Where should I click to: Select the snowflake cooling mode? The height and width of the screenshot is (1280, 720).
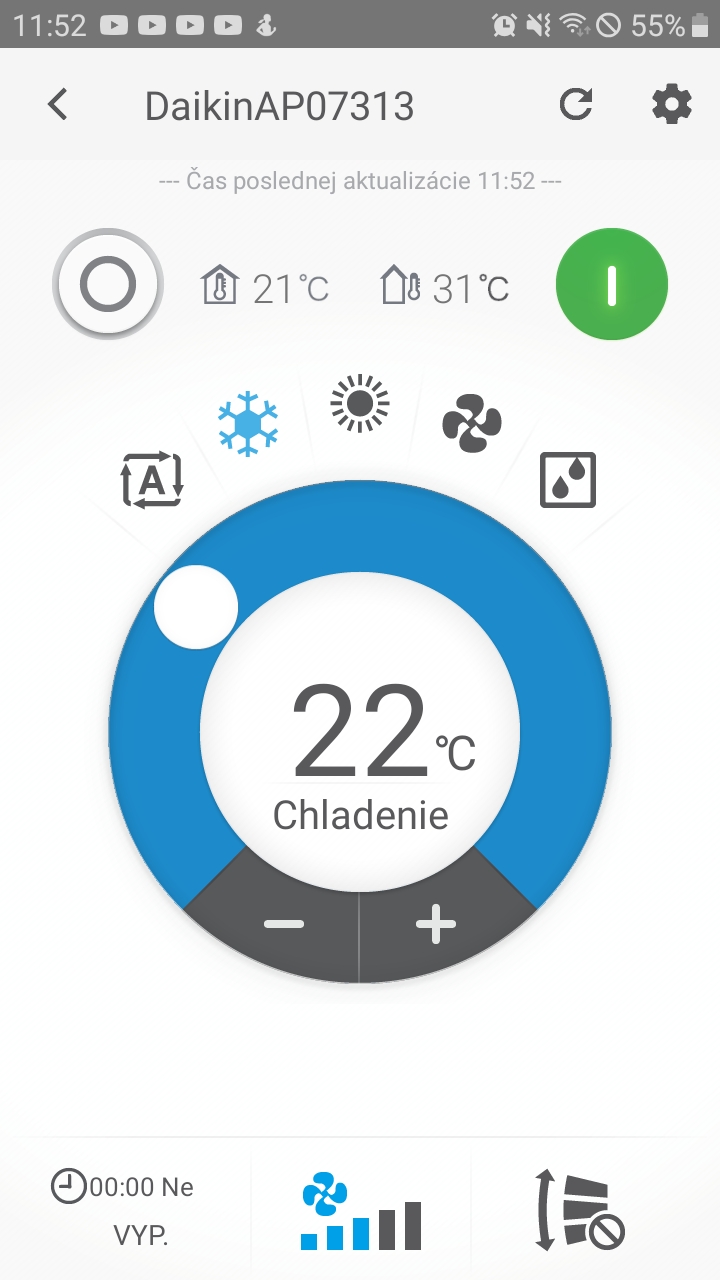click(247, 424)
